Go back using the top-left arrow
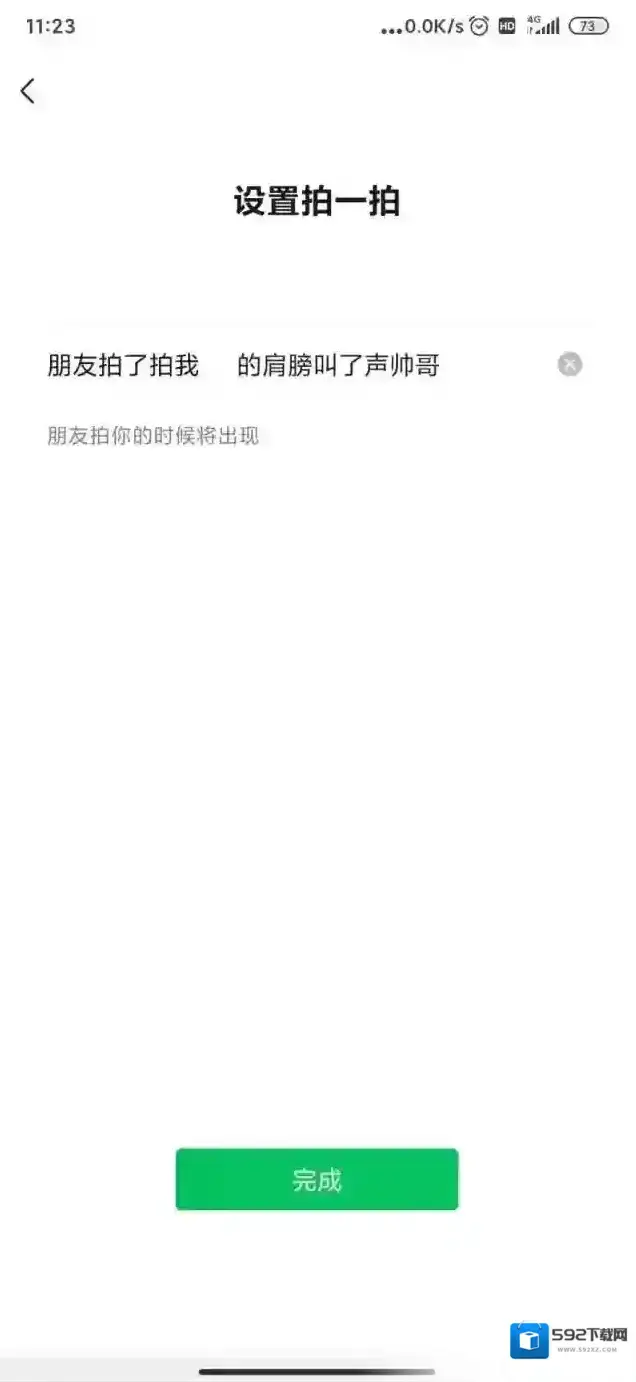The image size is (636, 1382). (27, 91)
